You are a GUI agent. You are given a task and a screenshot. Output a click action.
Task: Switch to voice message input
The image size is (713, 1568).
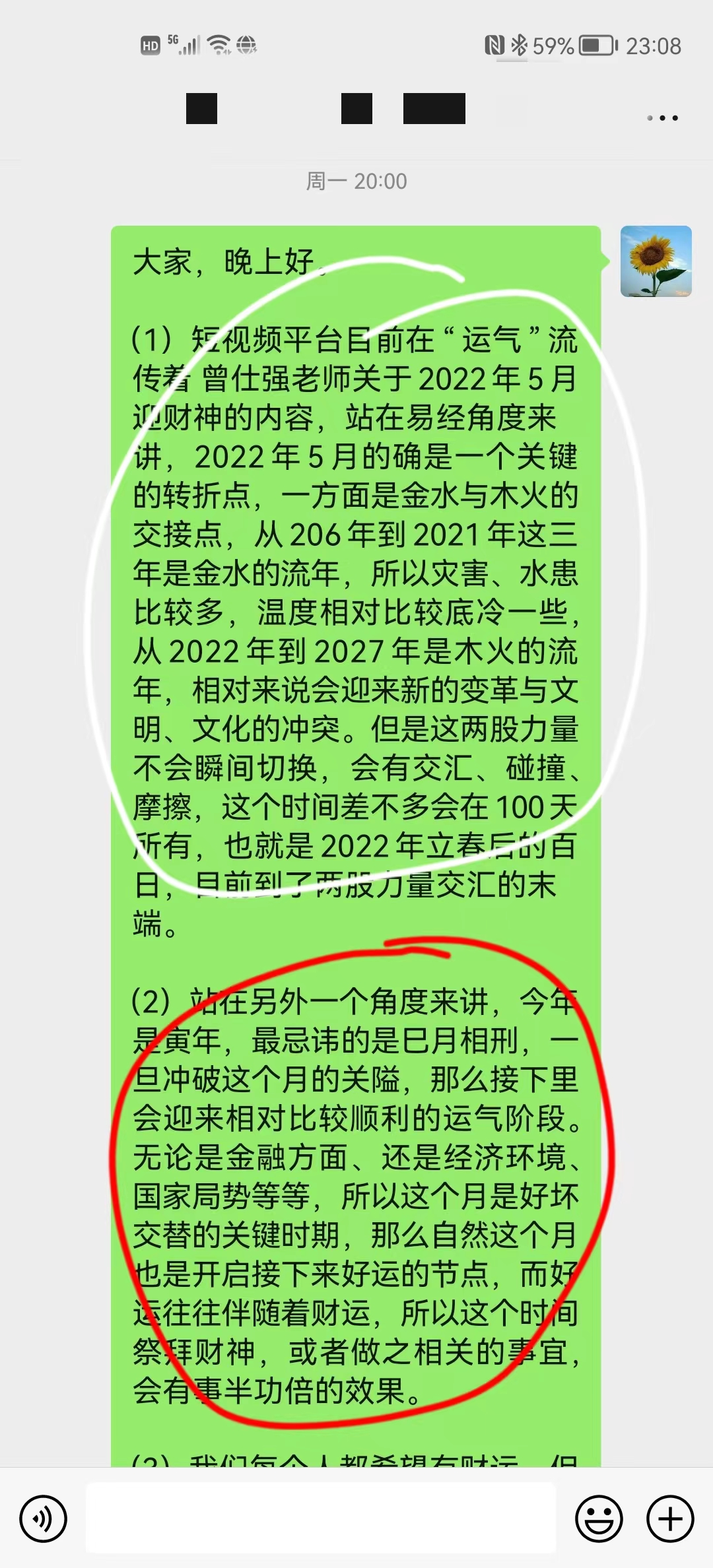click(x=44, y=1519)
